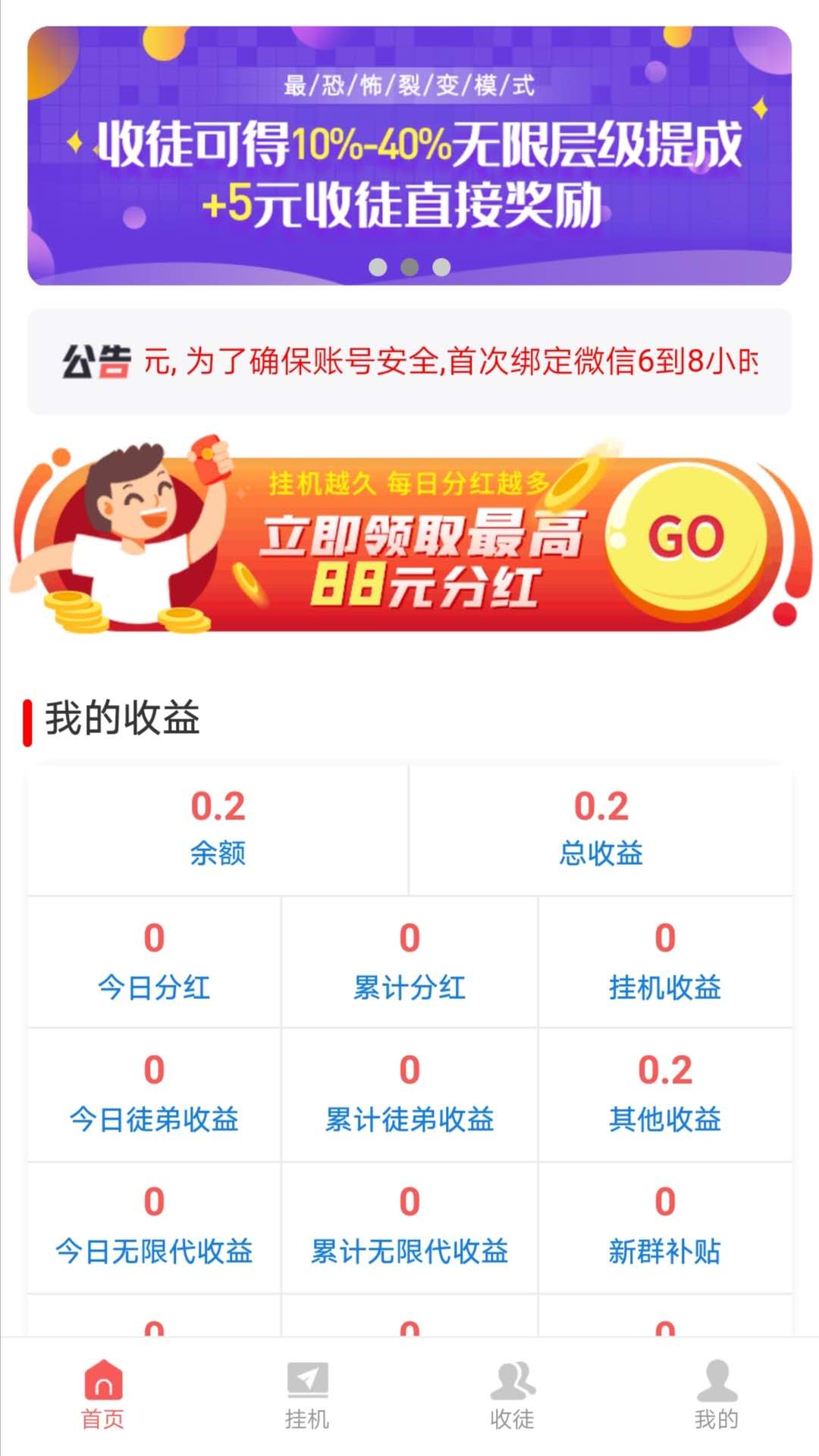Switch to the 挂机 tab
The height and width of the screenshot is (1456, 819).
click(307, 1395)
